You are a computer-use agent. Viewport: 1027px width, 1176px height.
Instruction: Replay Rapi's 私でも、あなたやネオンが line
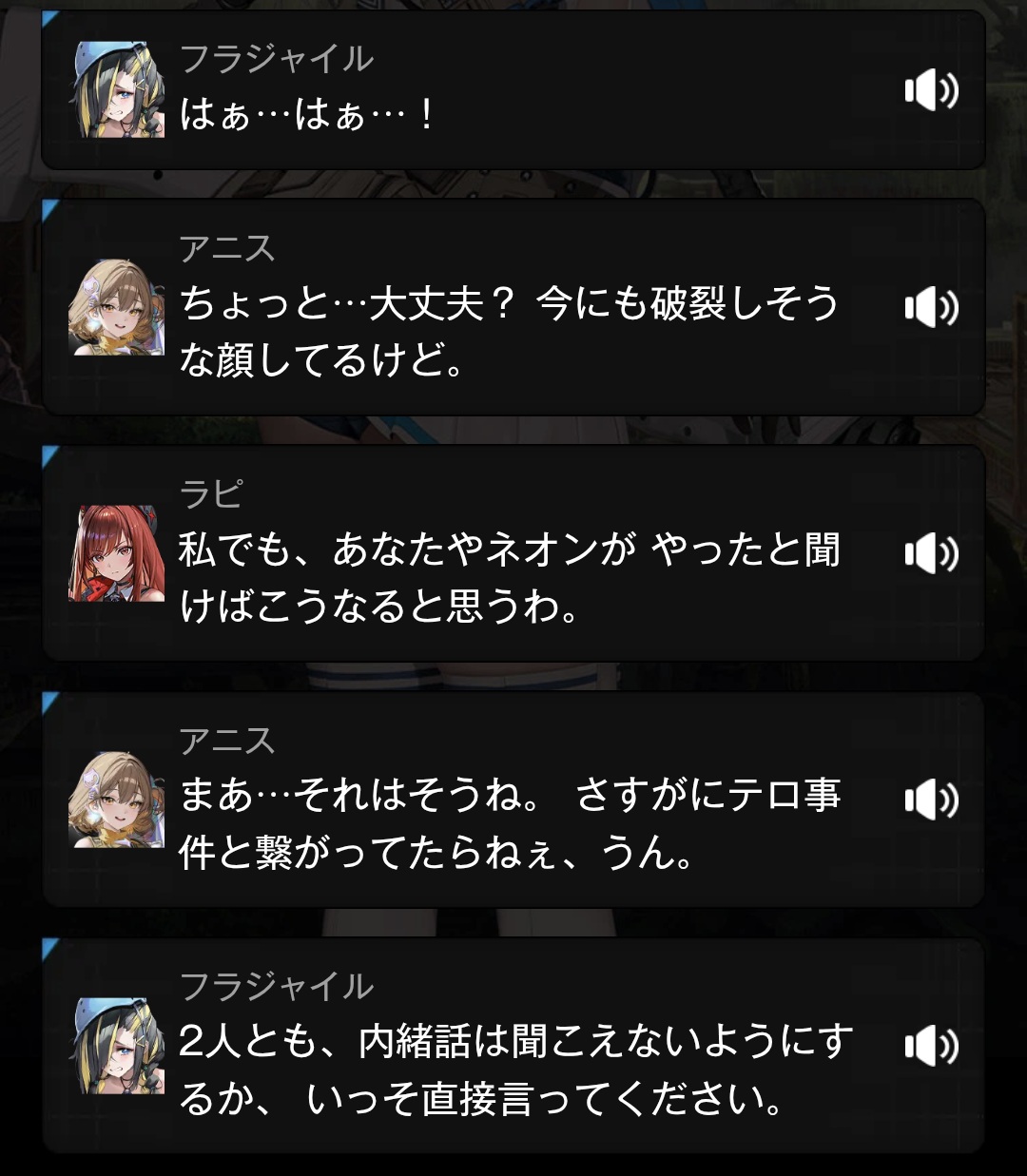[x=930, y=554]
